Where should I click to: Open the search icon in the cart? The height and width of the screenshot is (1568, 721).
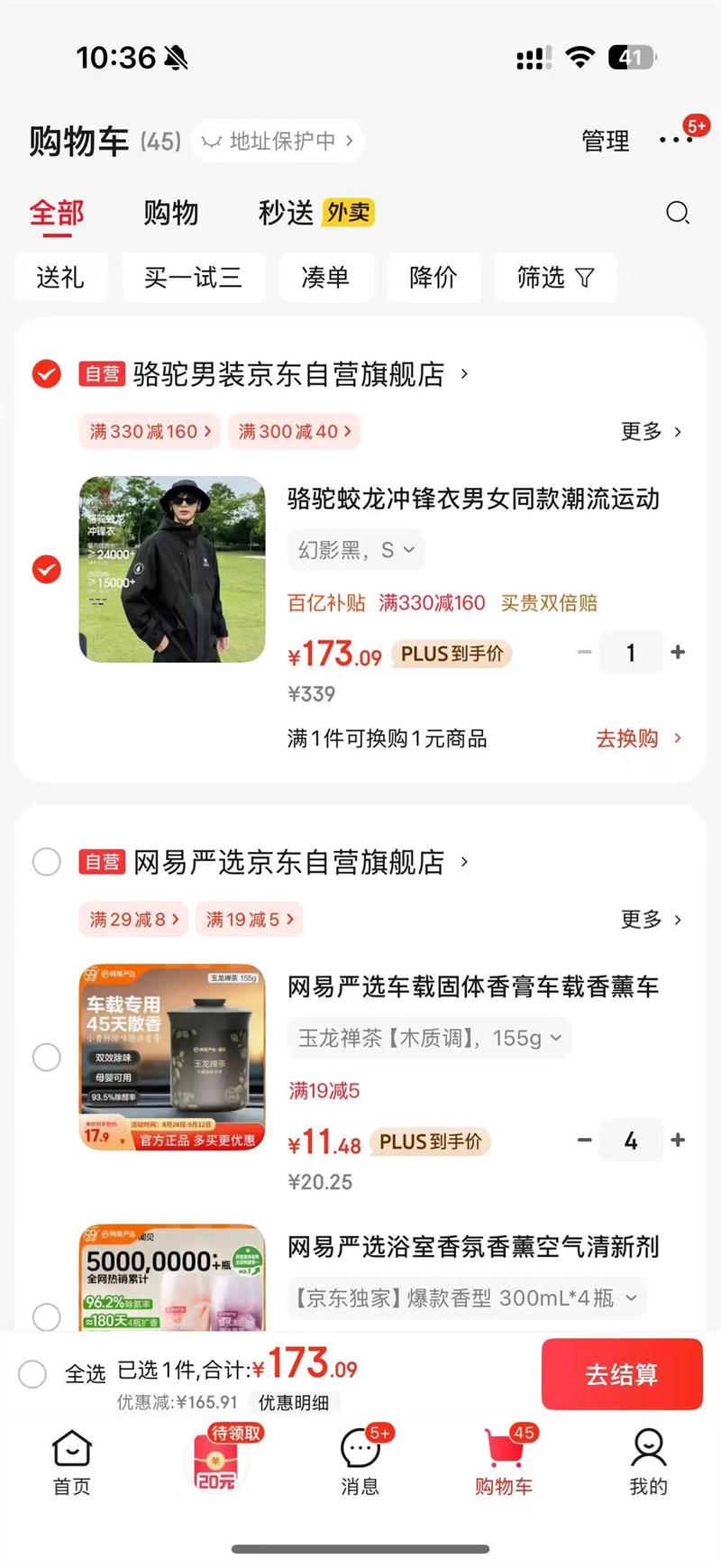click(x=677, y=213)
